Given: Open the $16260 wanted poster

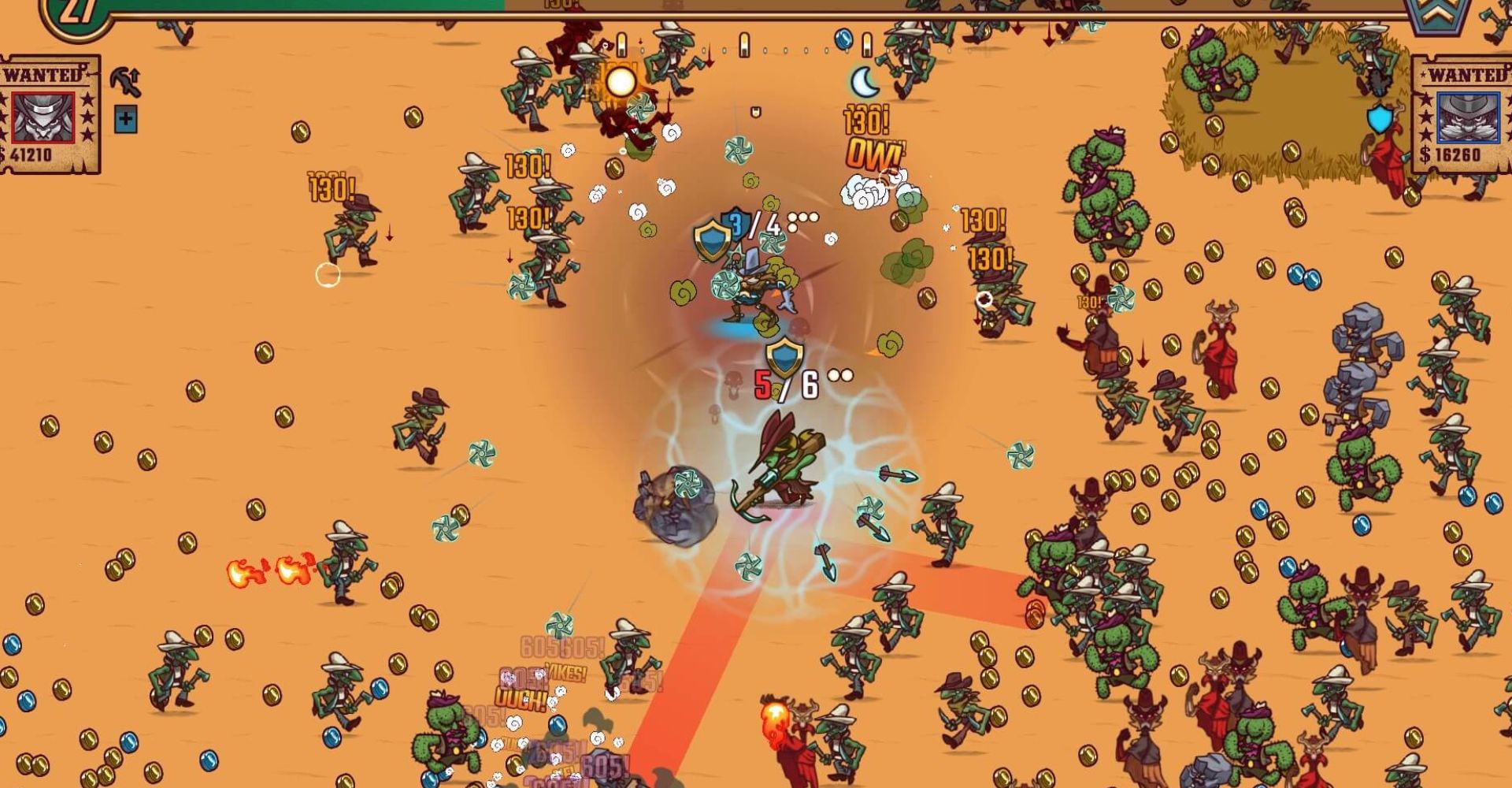Looking at the screenshot, I should tap(1463, 115).
